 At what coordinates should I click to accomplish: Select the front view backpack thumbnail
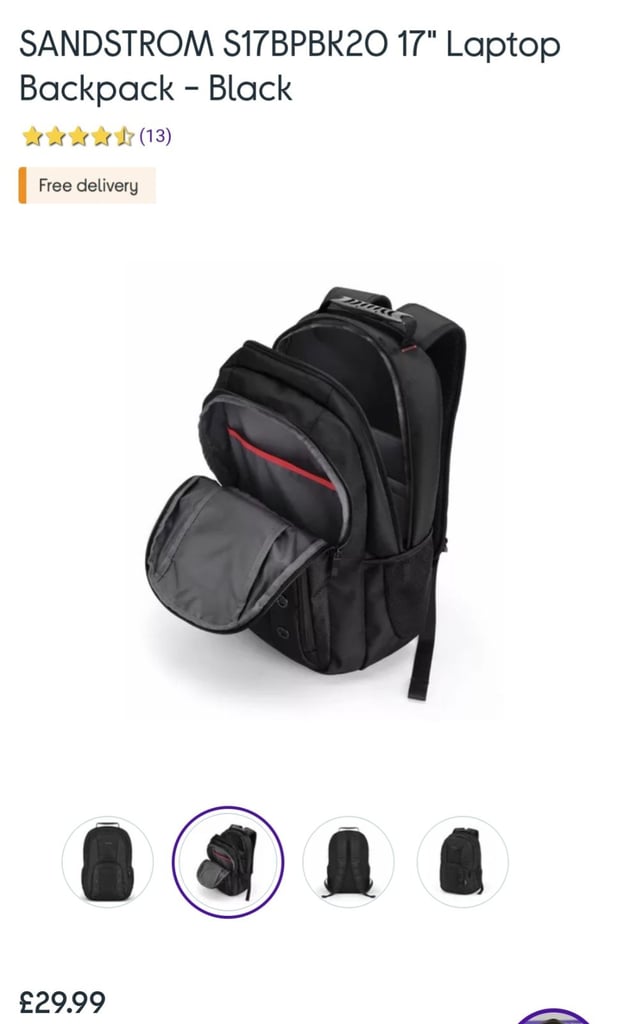point(108,861)
